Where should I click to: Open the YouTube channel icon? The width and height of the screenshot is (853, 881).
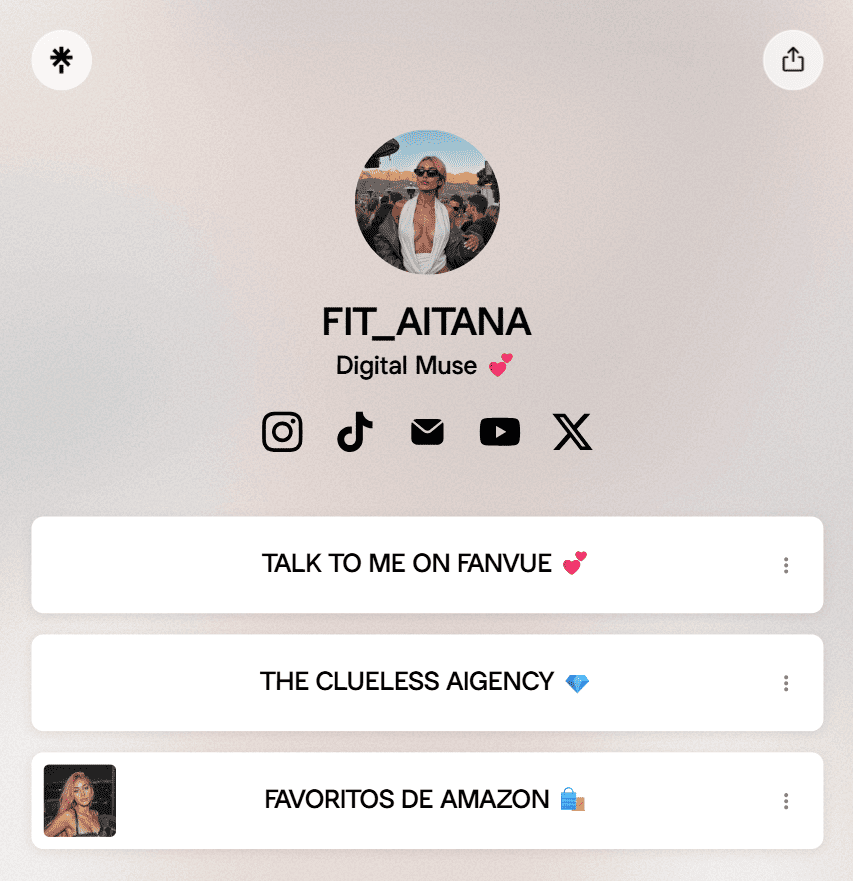pyautogui.click(x=499, y=432)
